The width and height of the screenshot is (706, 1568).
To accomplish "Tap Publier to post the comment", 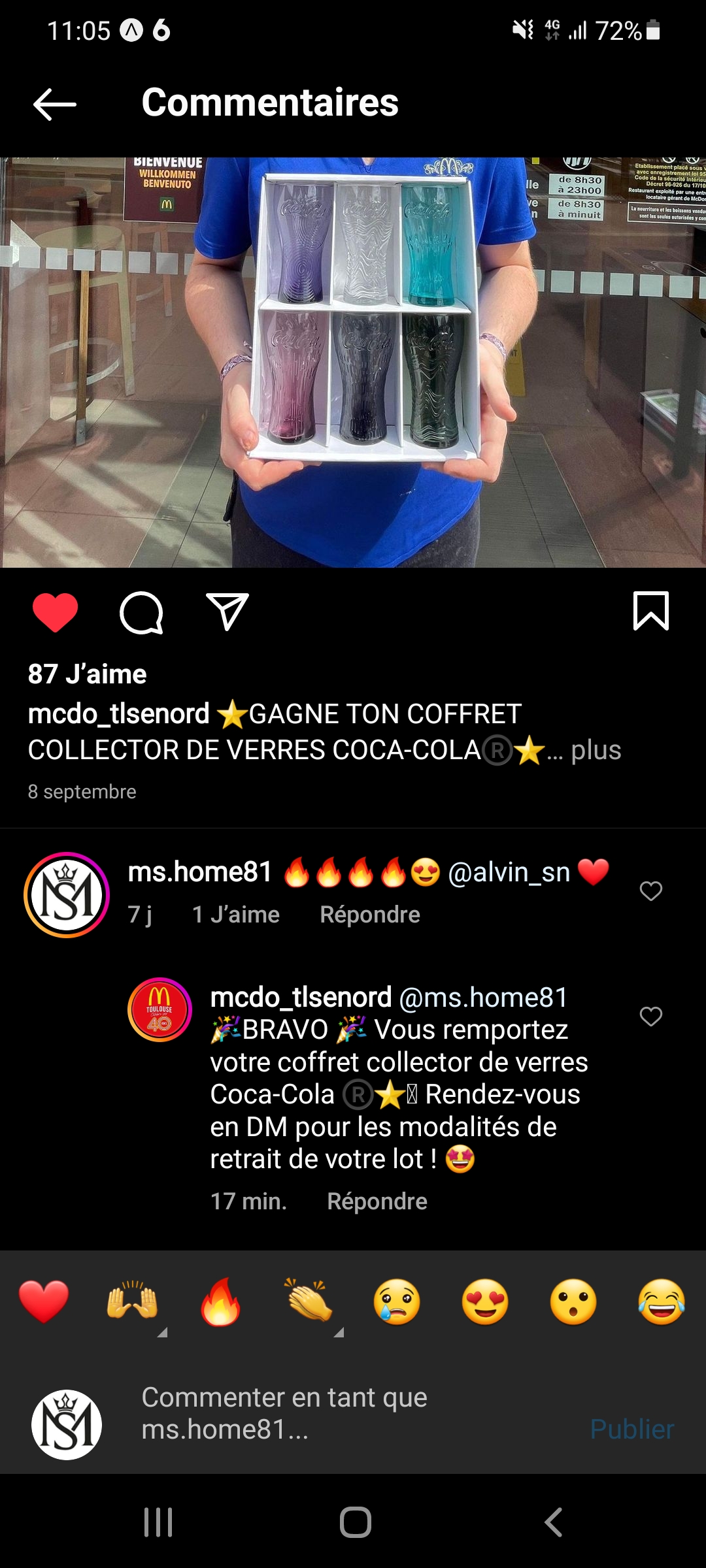I will 631,1429.
